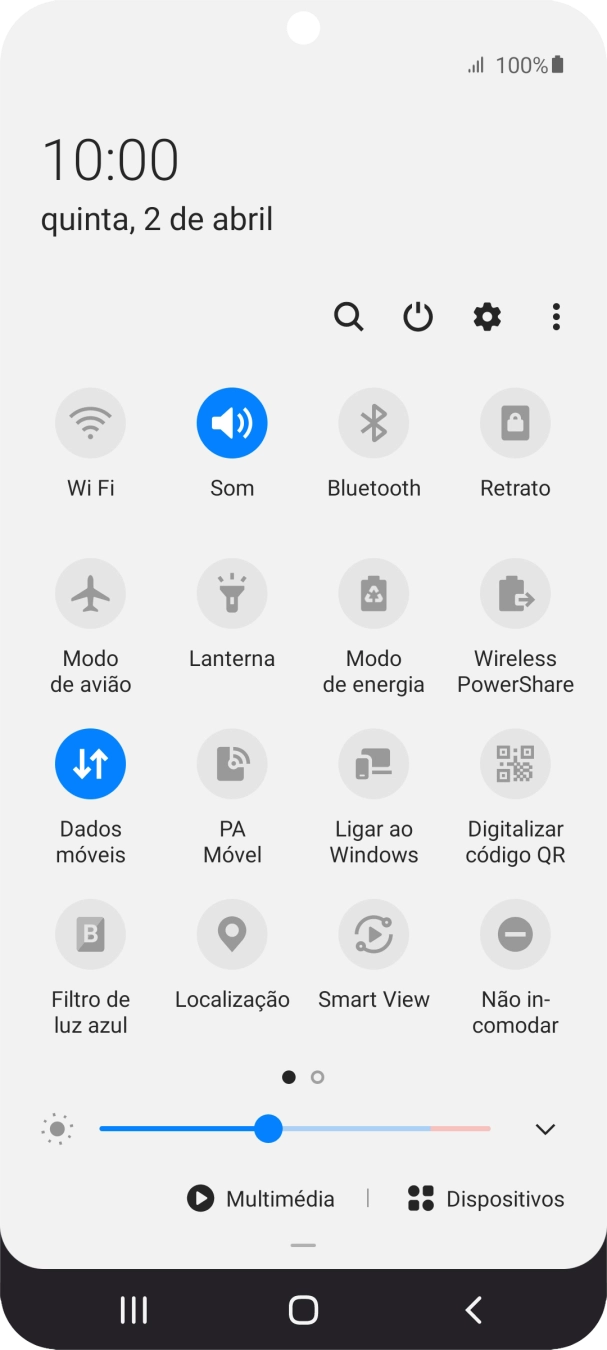Screen dimensions: 607x1350
Task: Open the quick settings search icon
Action: [348, 317]
